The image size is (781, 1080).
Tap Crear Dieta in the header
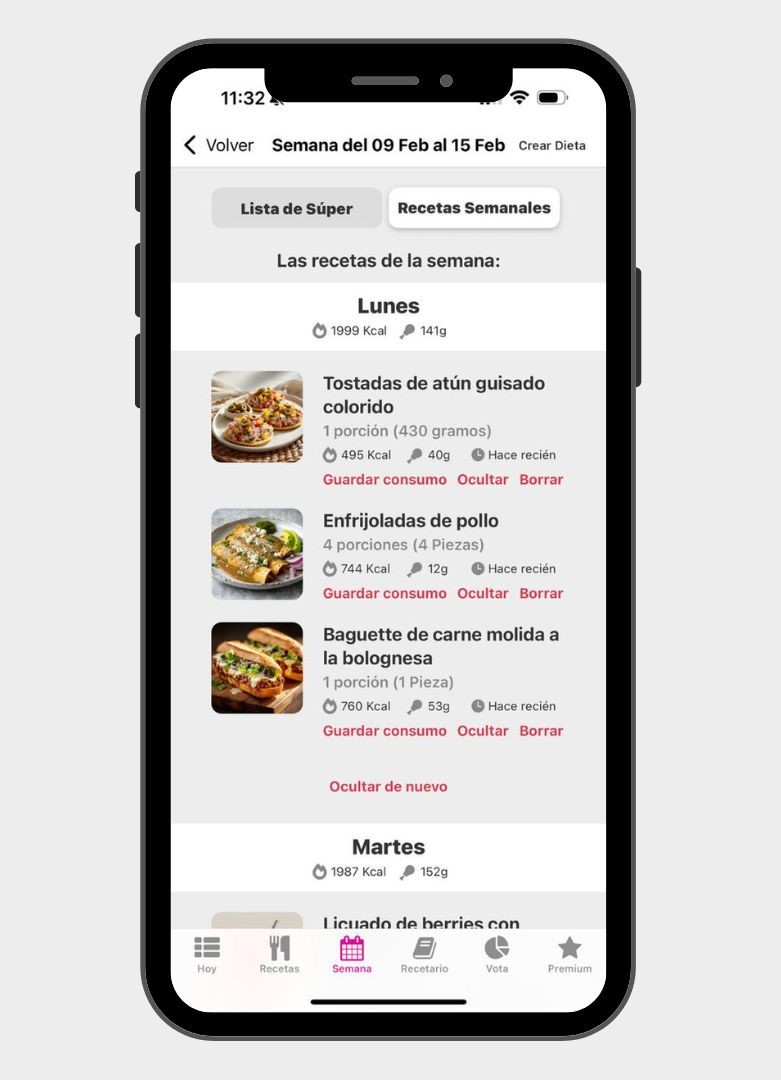(x=552, y=146)
